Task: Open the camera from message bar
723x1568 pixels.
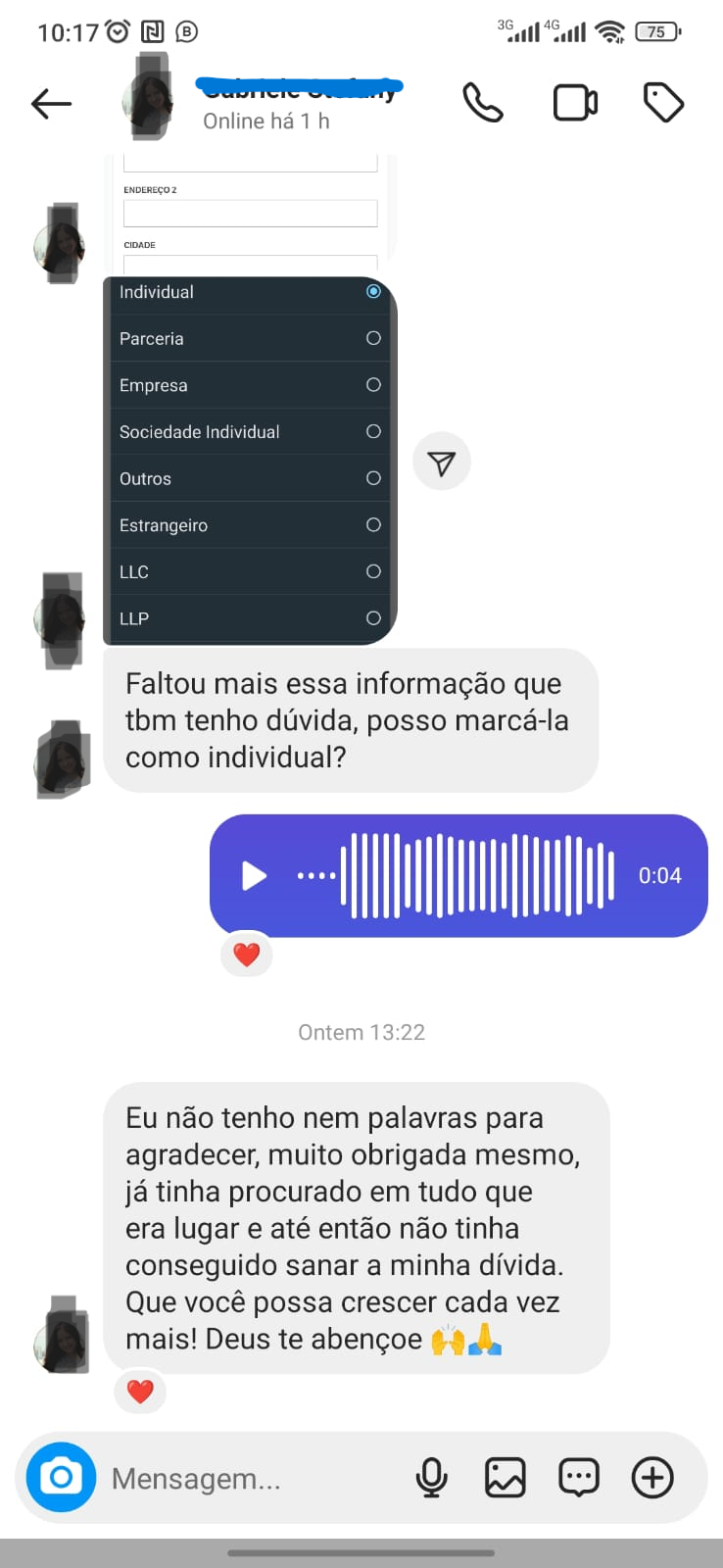Action: (x=61, y=1477)
